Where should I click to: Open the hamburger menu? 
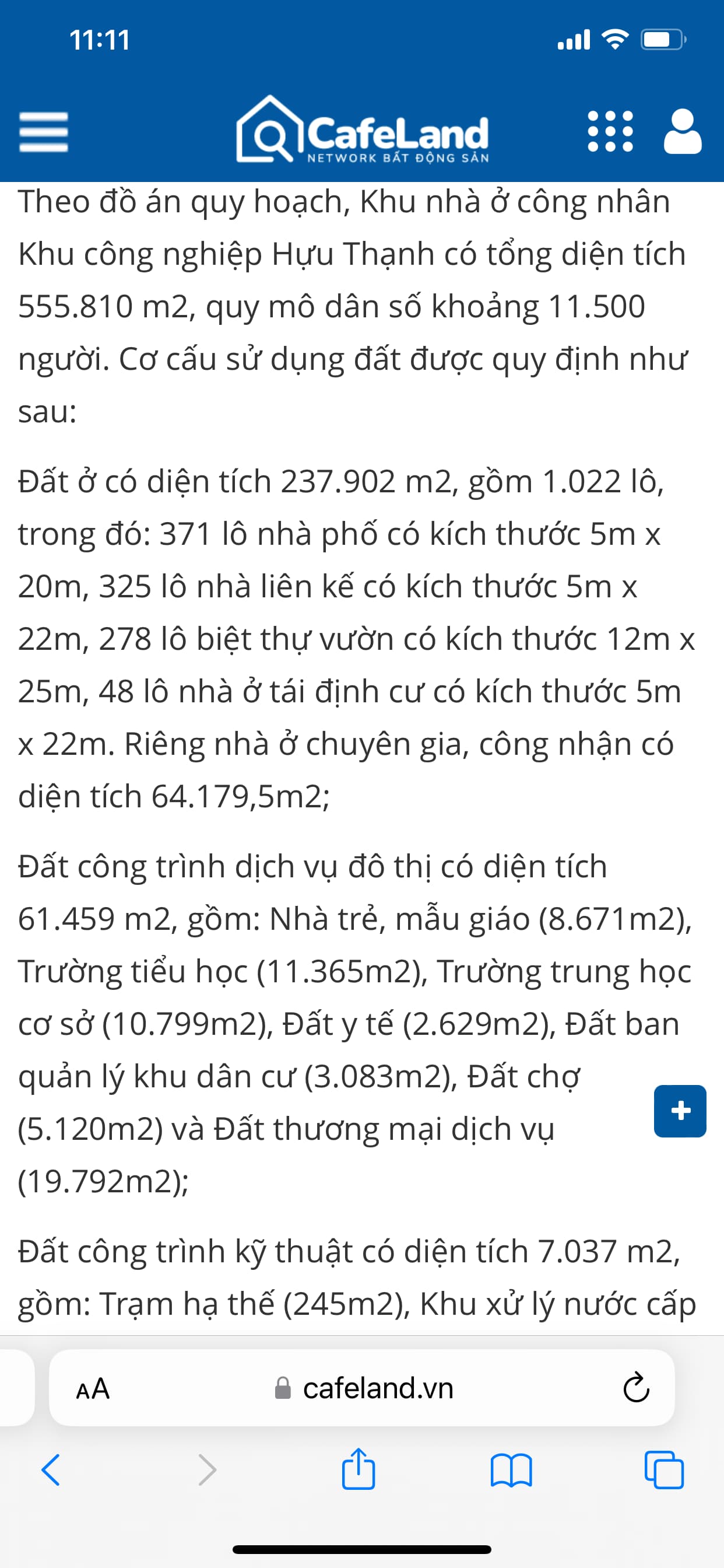(43, 131)
